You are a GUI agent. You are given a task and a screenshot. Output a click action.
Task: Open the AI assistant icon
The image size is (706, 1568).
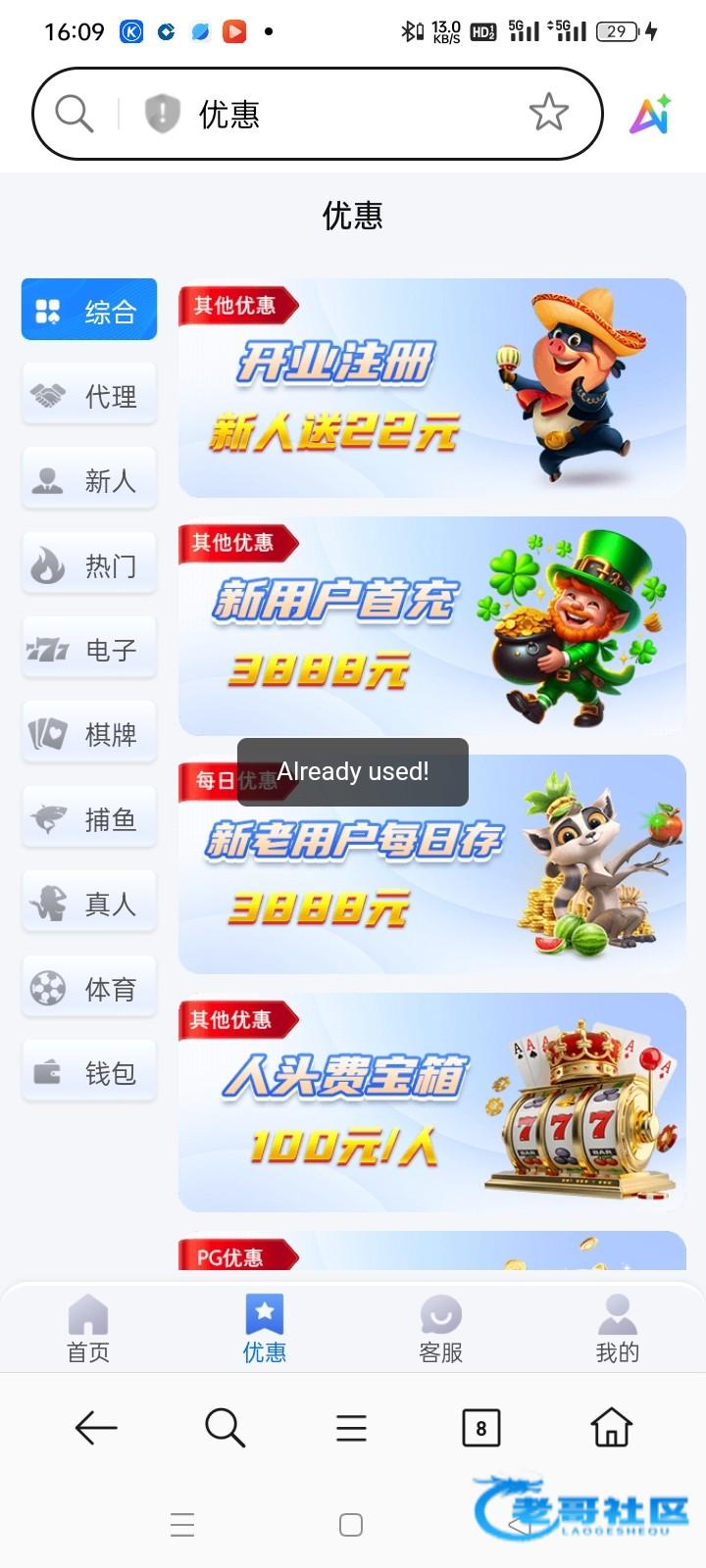[x=649, y=114]
